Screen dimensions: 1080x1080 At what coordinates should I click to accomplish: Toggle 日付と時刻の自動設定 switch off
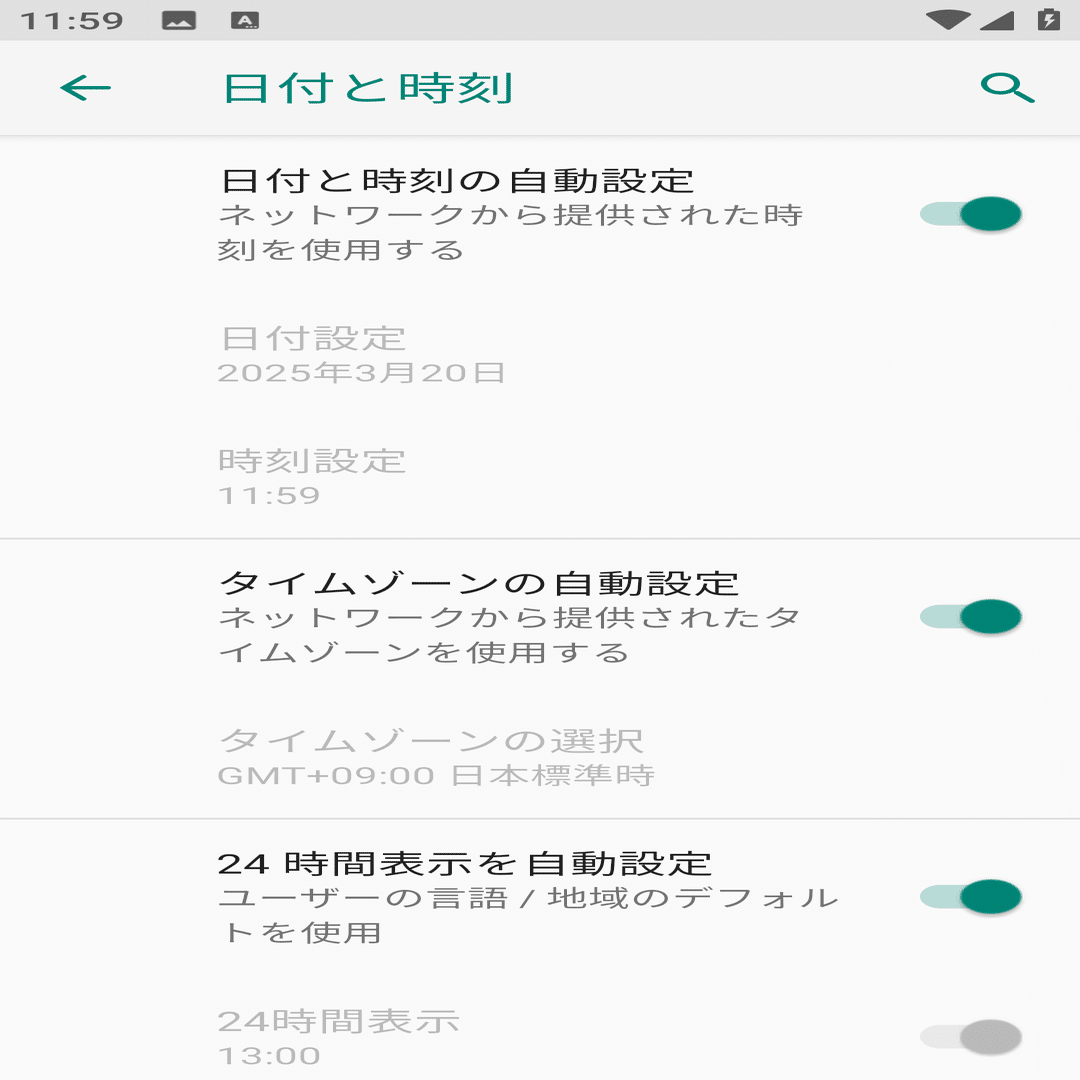point(970,214)
